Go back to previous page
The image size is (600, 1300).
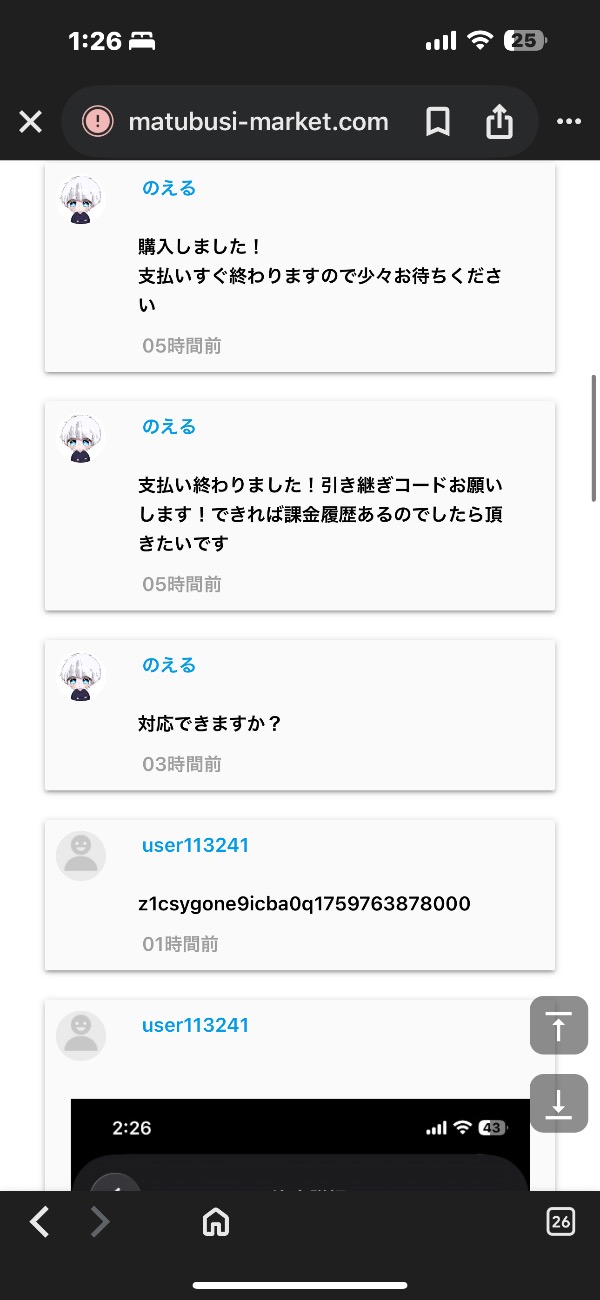pyautogui.click(x=39, y=1221)
